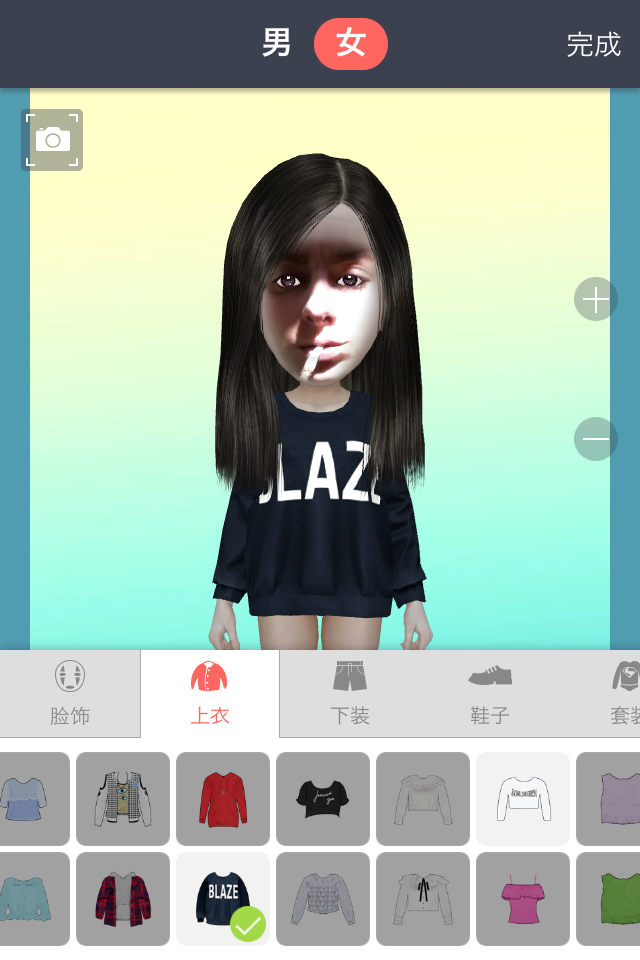Tap the camera capture icon
640x960 pixels.
(x=52, y=140)
